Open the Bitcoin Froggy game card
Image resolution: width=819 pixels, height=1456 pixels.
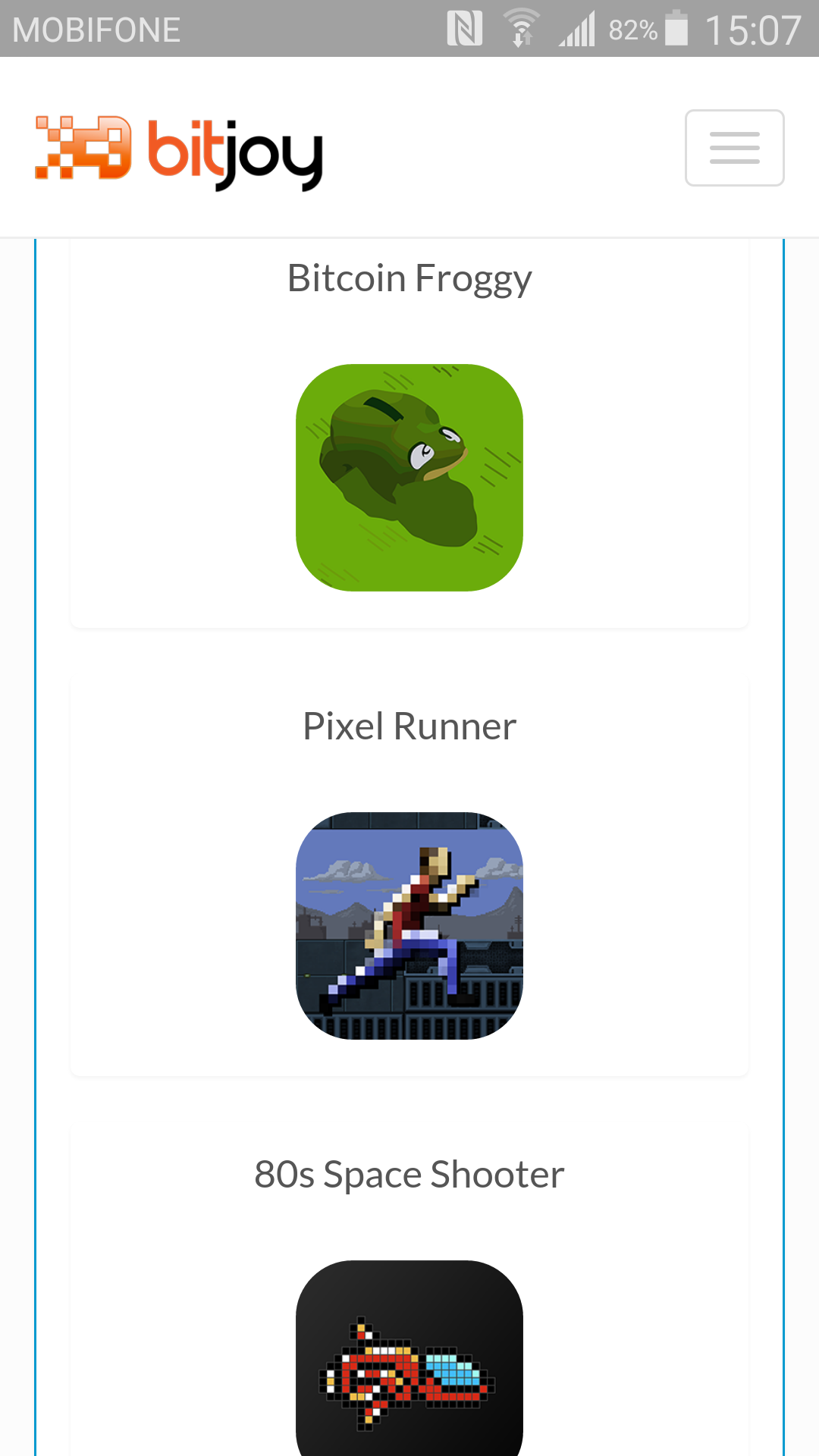pyautogui.click(x=409, y=477)
